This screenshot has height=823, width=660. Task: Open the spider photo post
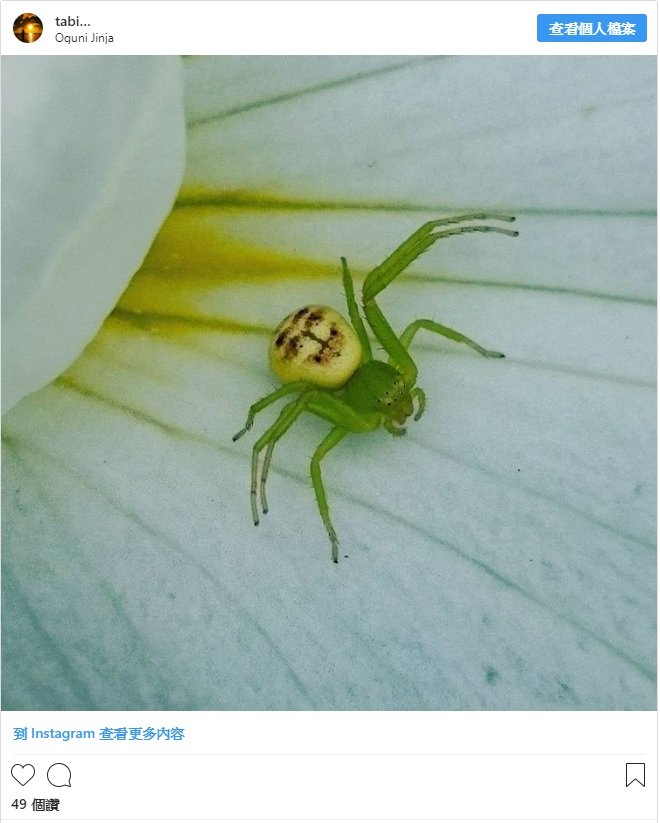click(x=329, y=383)
